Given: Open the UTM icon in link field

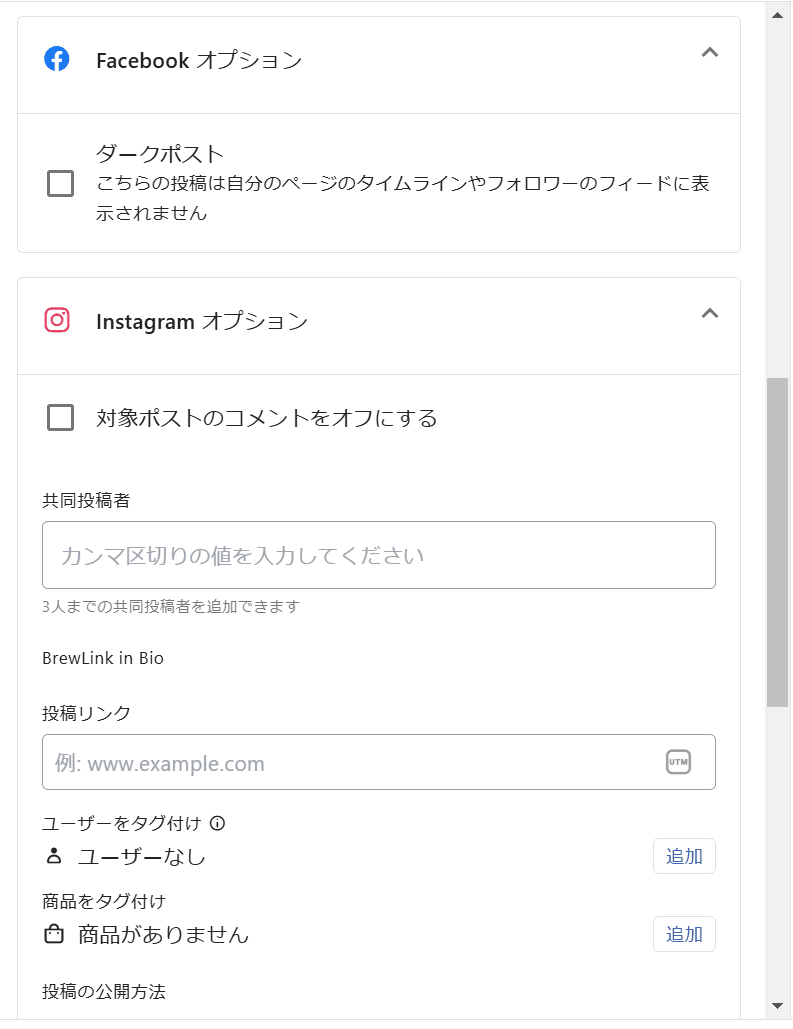Looking at the screenshot, I should click(x=678, y=762).
